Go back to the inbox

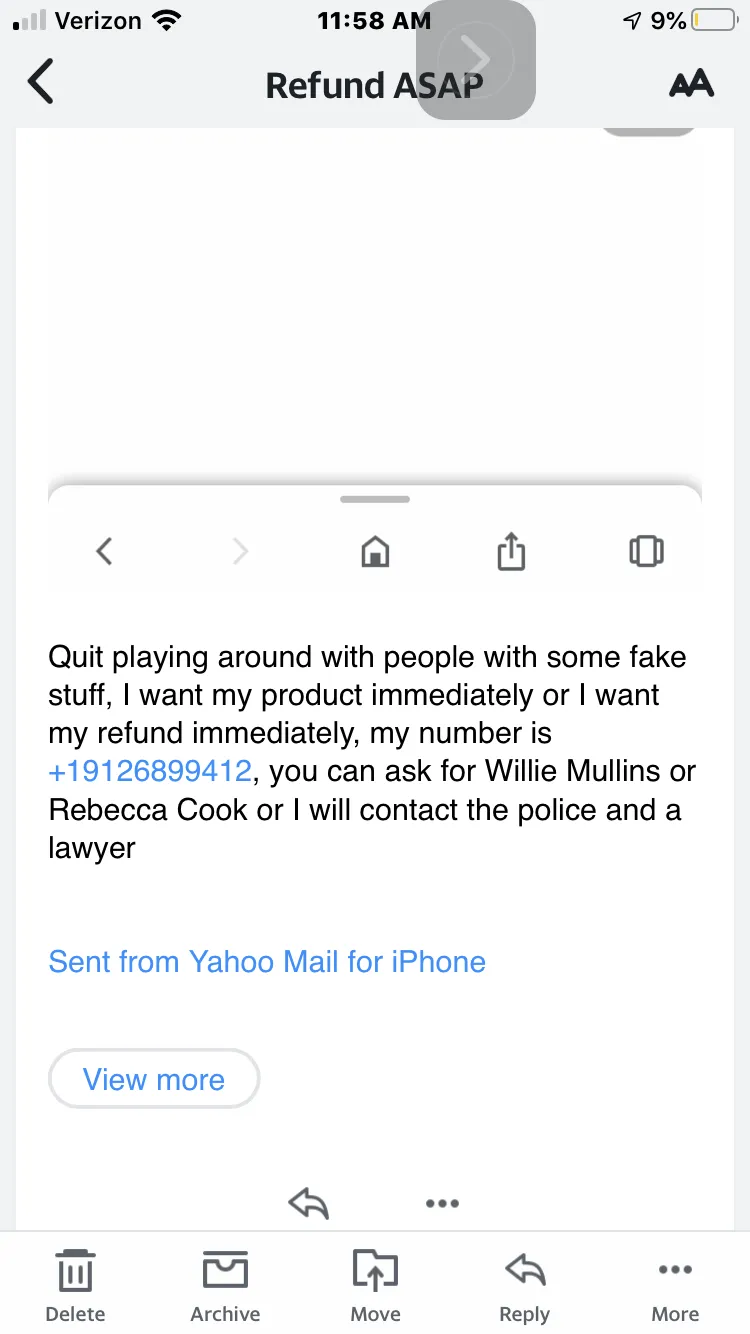coord(40,82)
